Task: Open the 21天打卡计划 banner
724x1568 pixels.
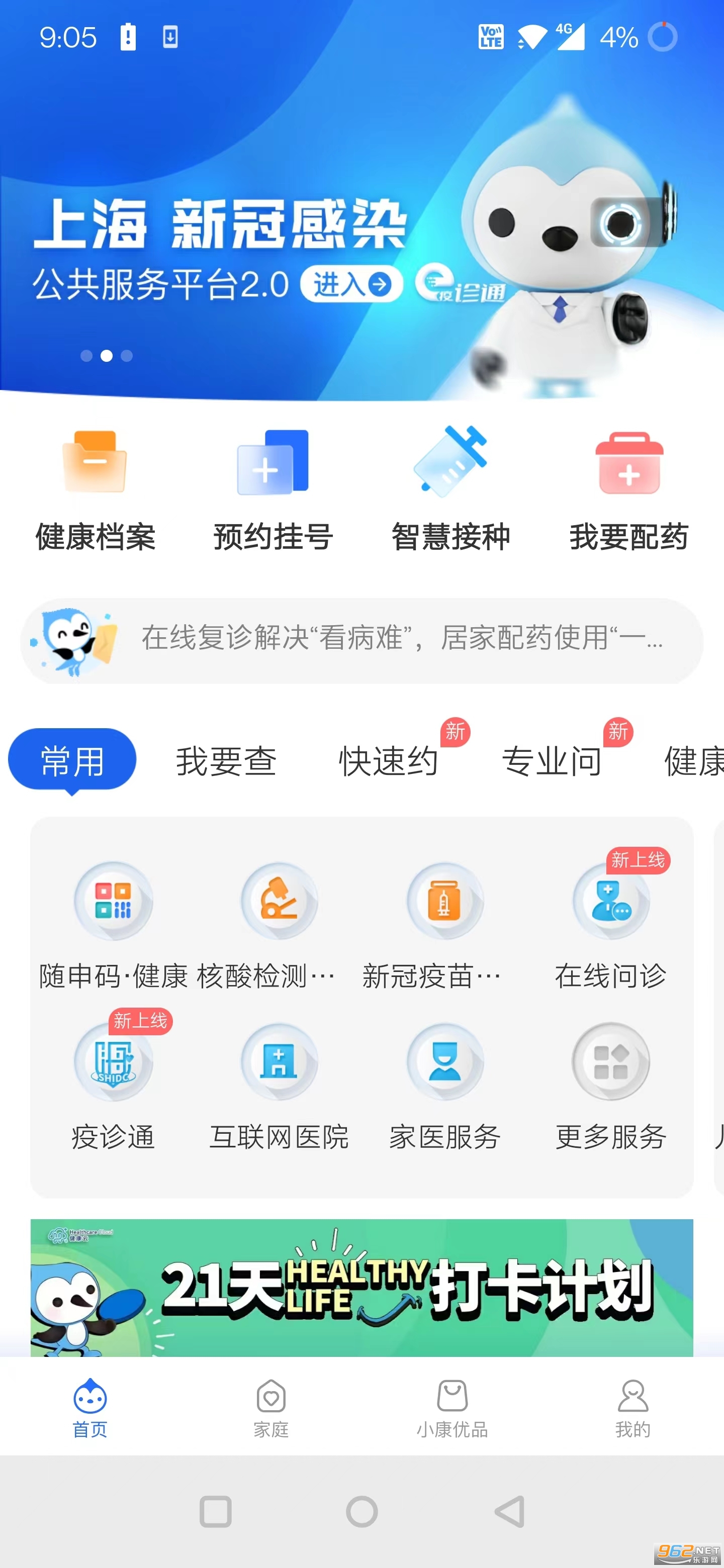Action: pyautogui.click(x=361, y=1288)
